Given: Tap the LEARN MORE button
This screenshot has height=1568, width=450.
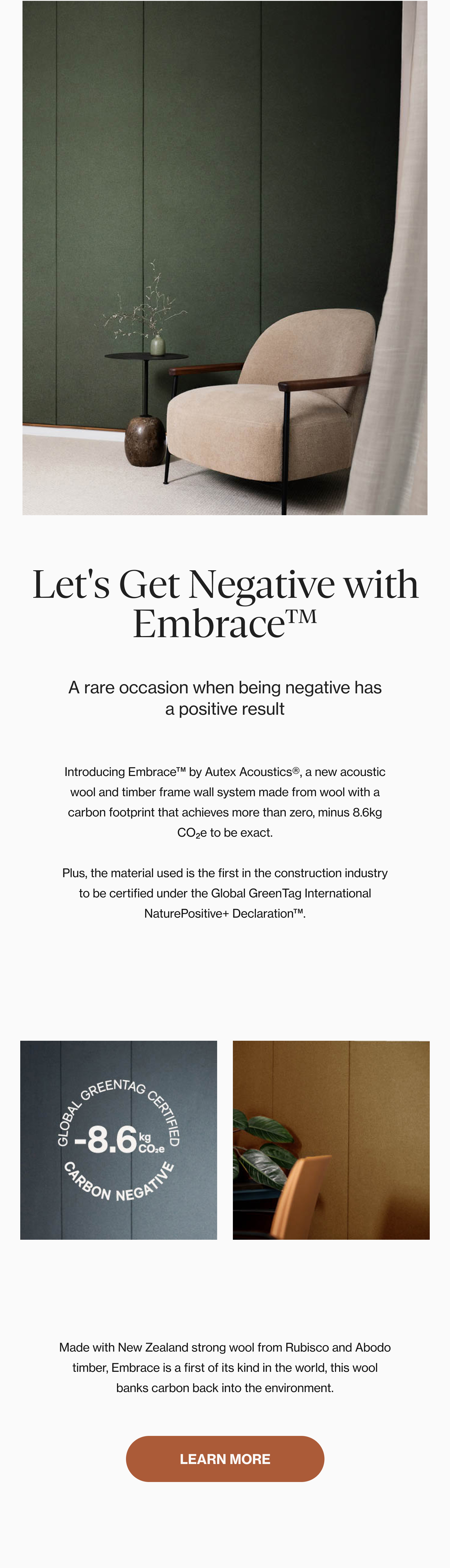Looking at the screenshot, I should [225, 1458].
